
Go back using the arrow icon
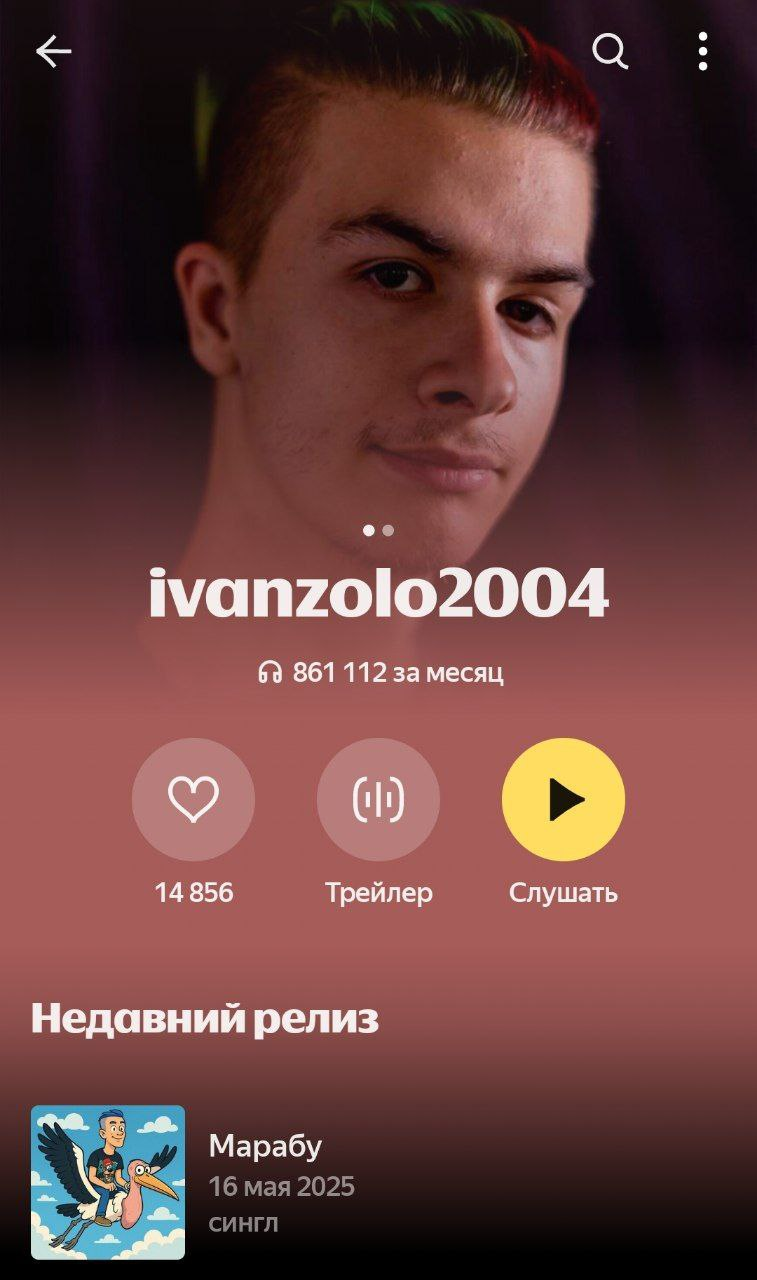tap(53, 51)
